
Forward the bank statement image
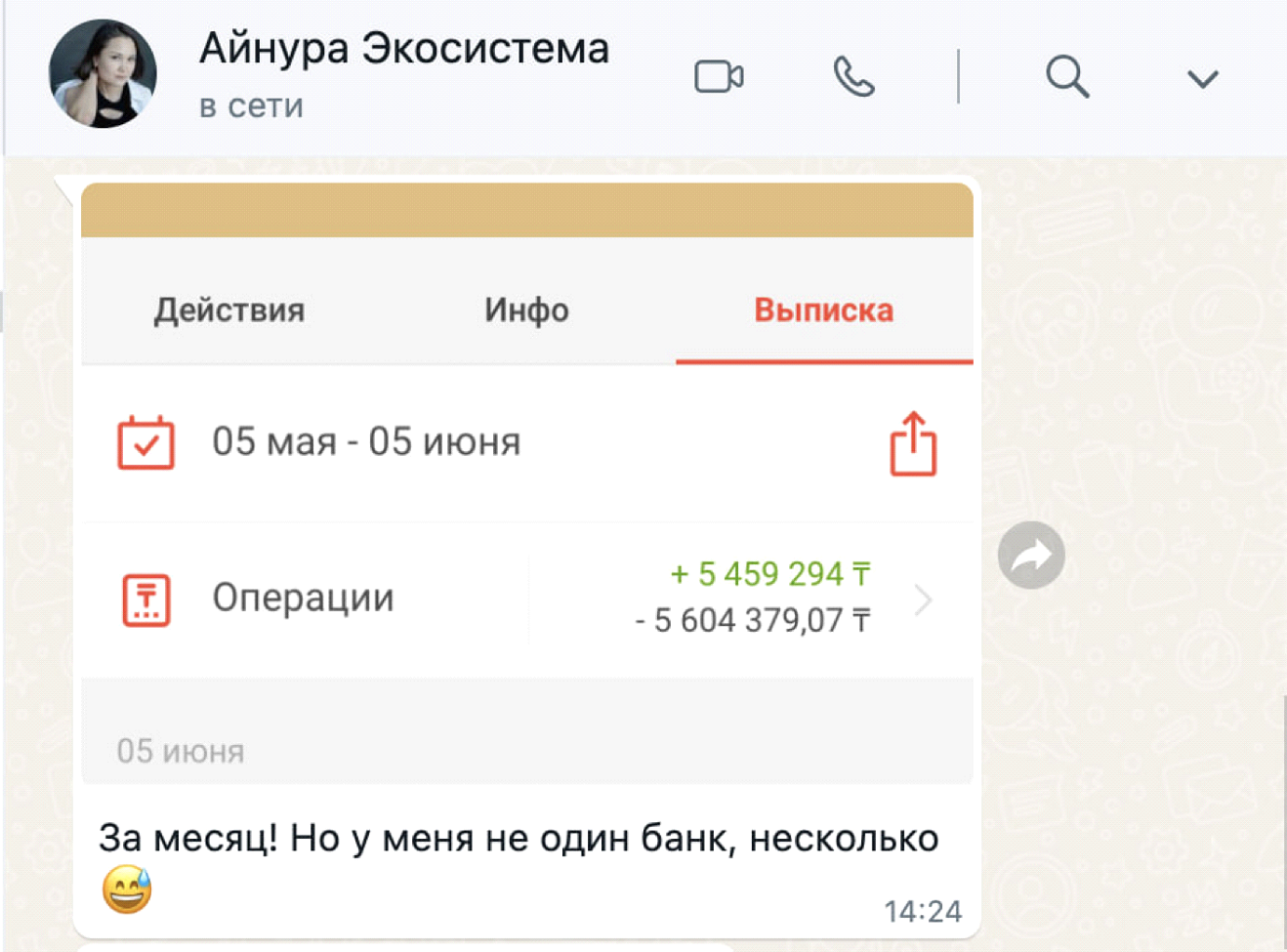pos(1031,556)
